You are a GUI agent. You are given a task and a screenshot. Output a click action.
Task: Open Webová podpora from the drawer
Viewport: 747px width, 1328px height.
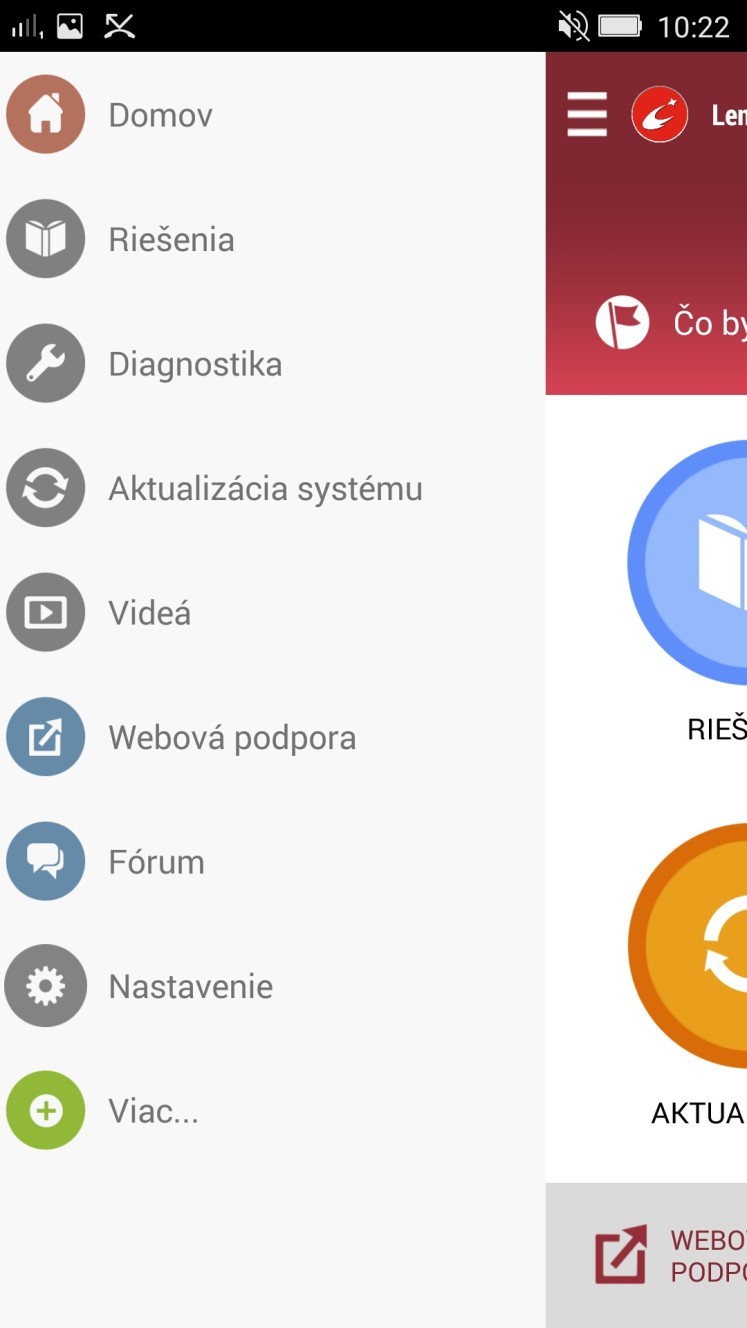point(231,738)
